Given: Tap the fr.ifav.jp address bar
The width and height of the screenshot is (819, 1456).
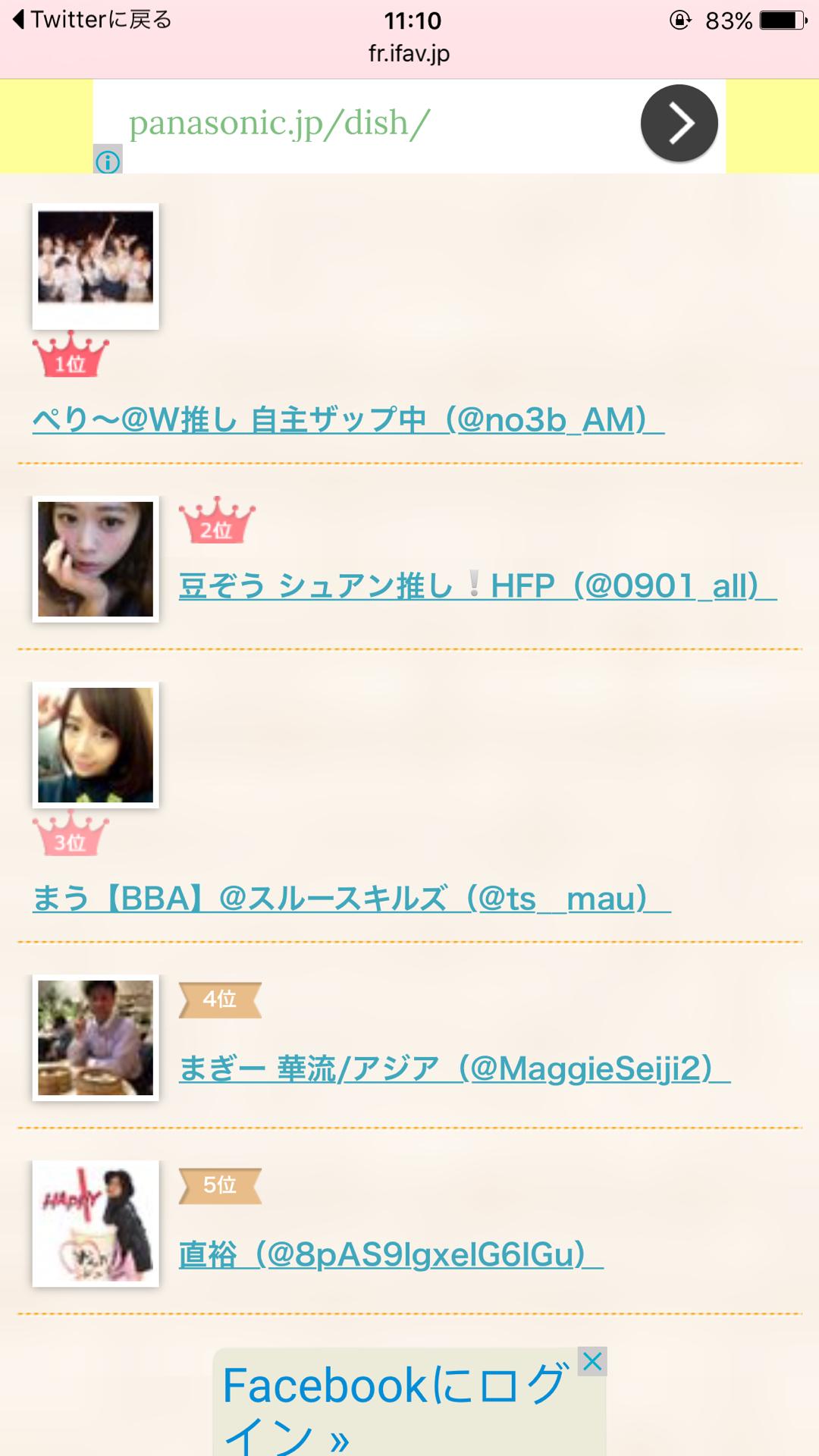Looking at the screenshot, I should click(409, 54).
